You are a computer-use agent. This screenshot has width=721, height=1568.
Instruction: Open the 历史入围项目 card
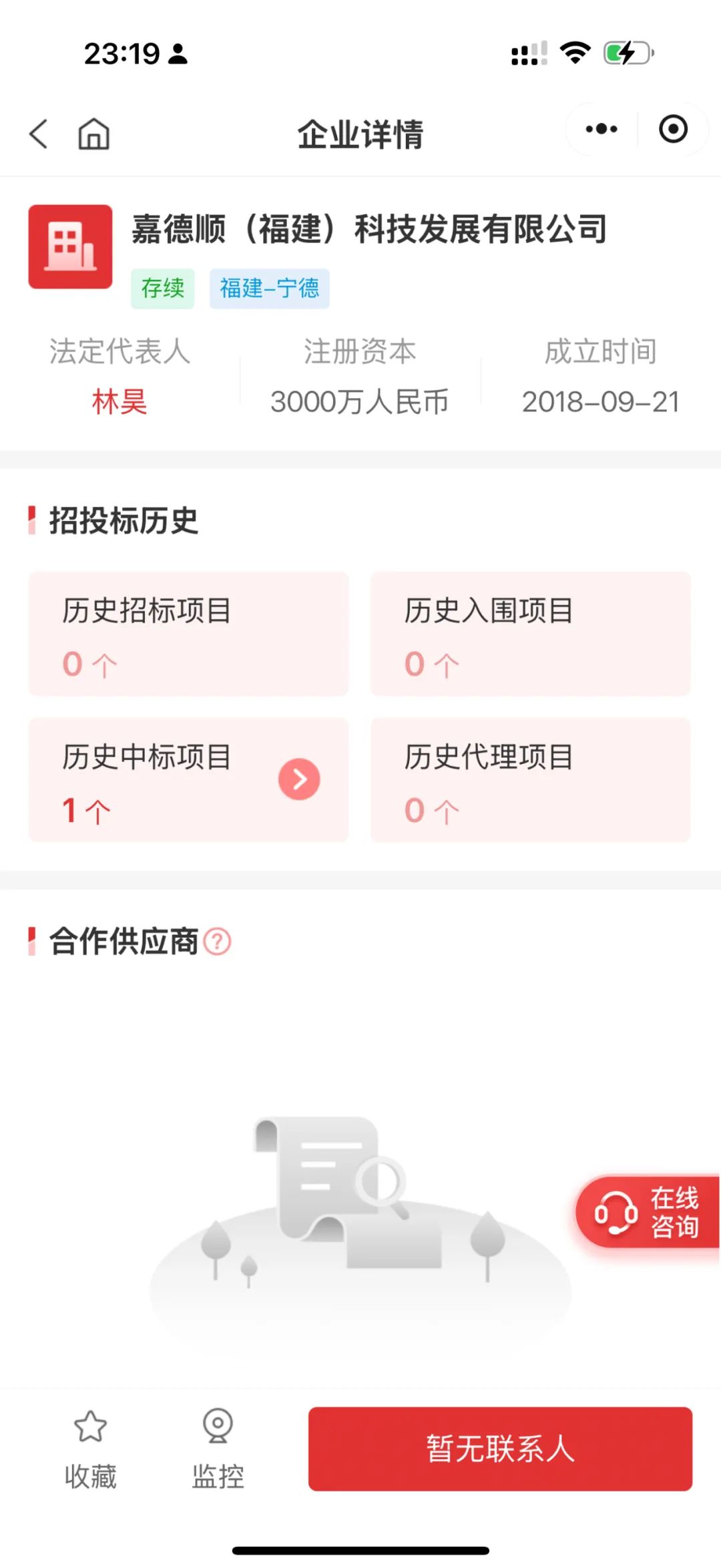[x=530, y=633]
